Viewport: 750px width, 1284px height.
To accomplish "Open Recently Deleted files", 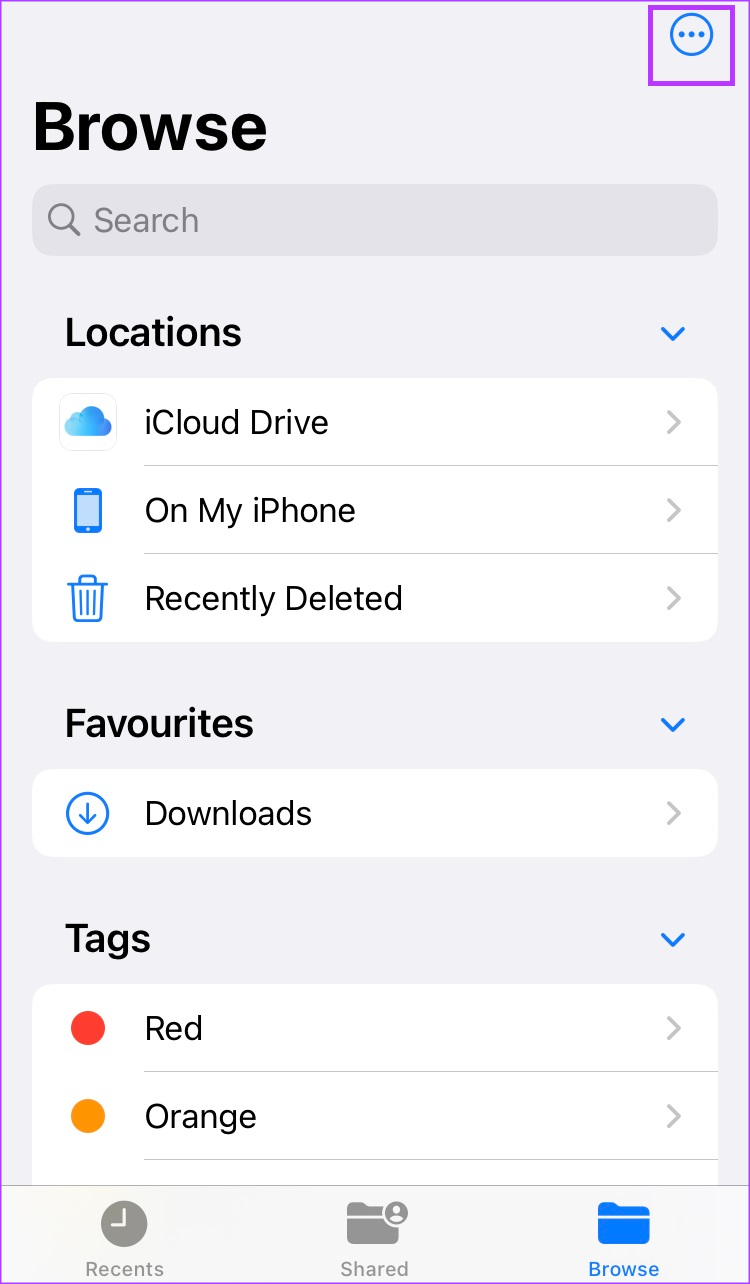I will click(375, 598).
